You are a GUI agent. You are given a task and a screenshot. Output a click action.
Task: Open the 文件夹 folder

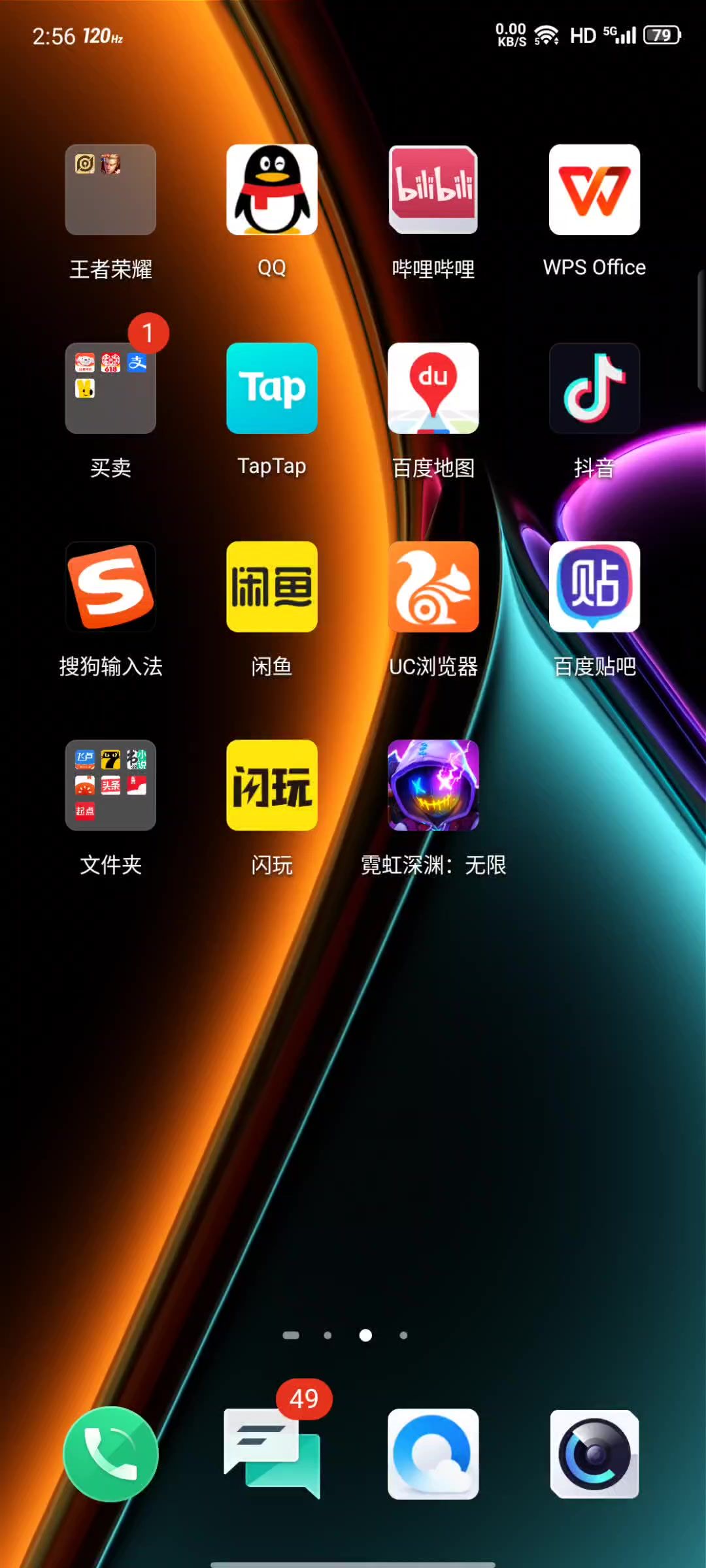pyautogui.click(x=110, y=785)
